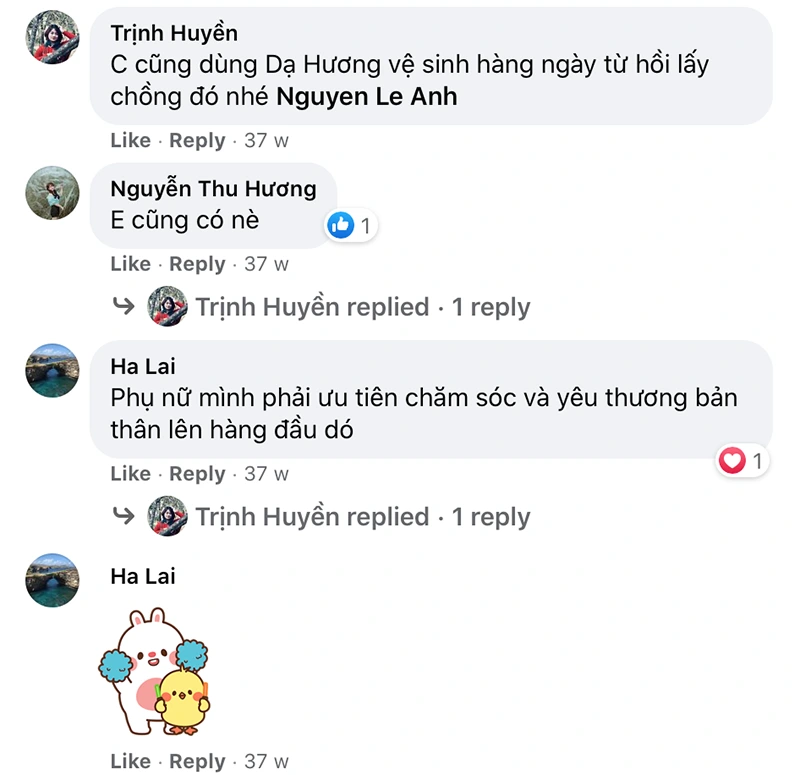Screen dimensions: 800x775
Task: Reply to Trịnh Huyền's comment
Action: (x=197, y=141)
